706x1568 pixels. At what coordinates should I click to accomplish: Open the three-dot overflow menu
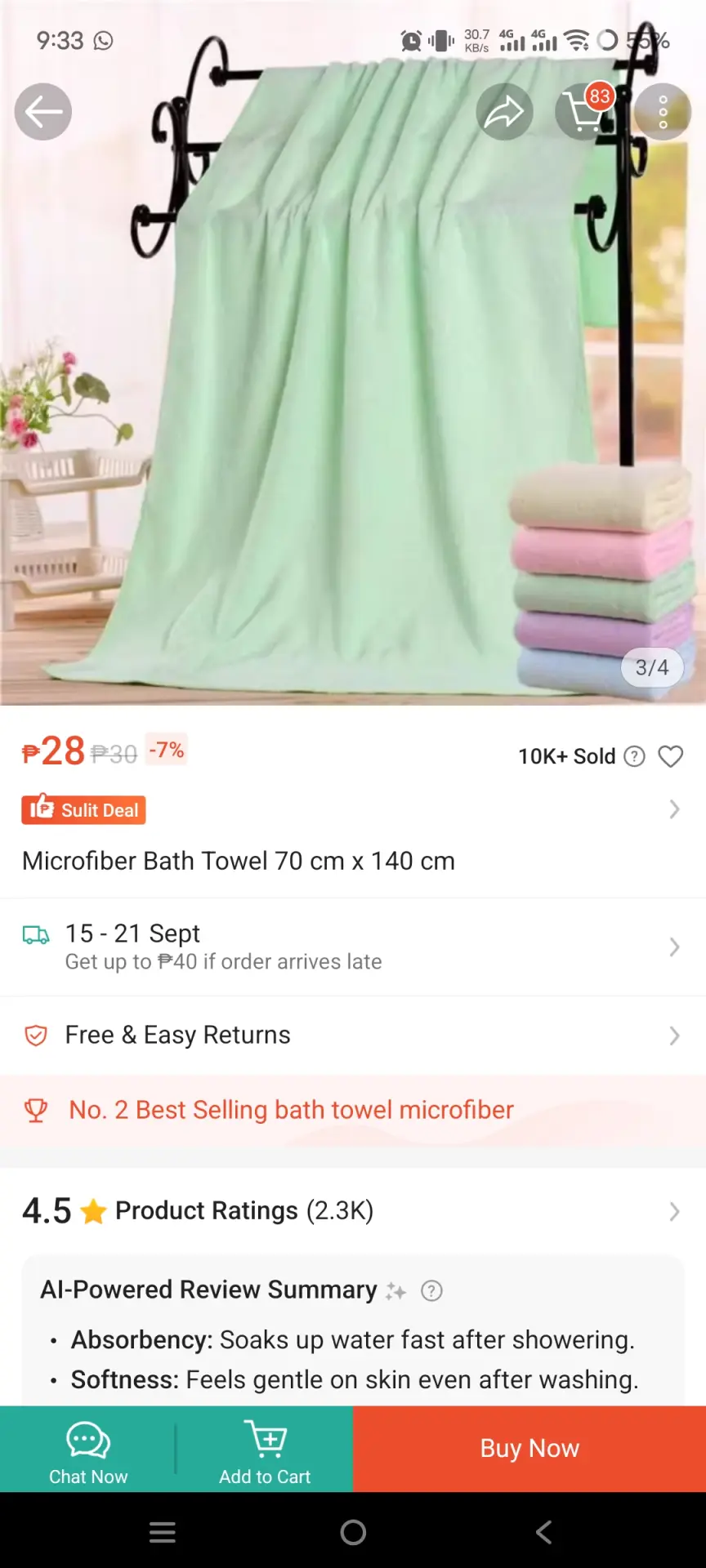pyautogui.click(x=663, y=112)
